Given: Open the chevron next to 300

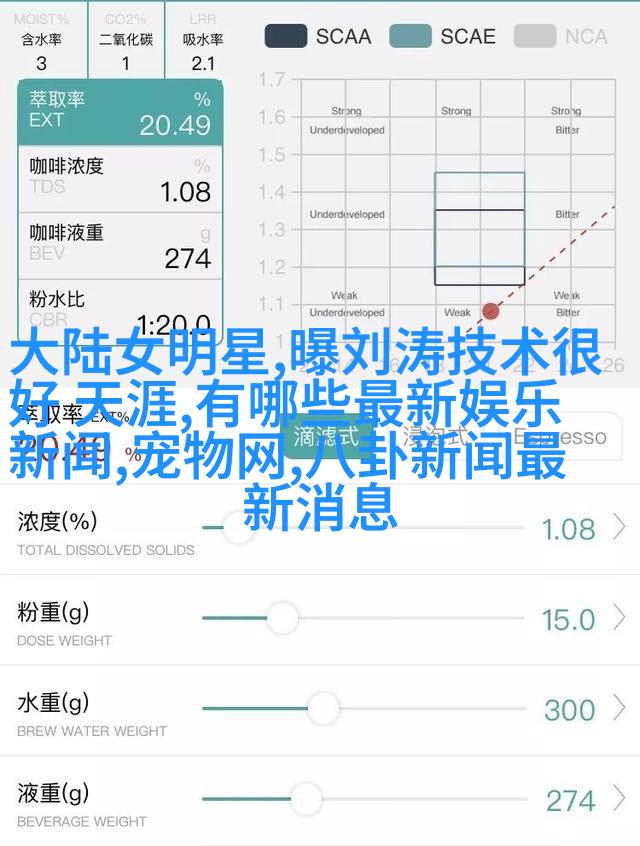Looking at the screenshot, I should (x=620, y=709).
